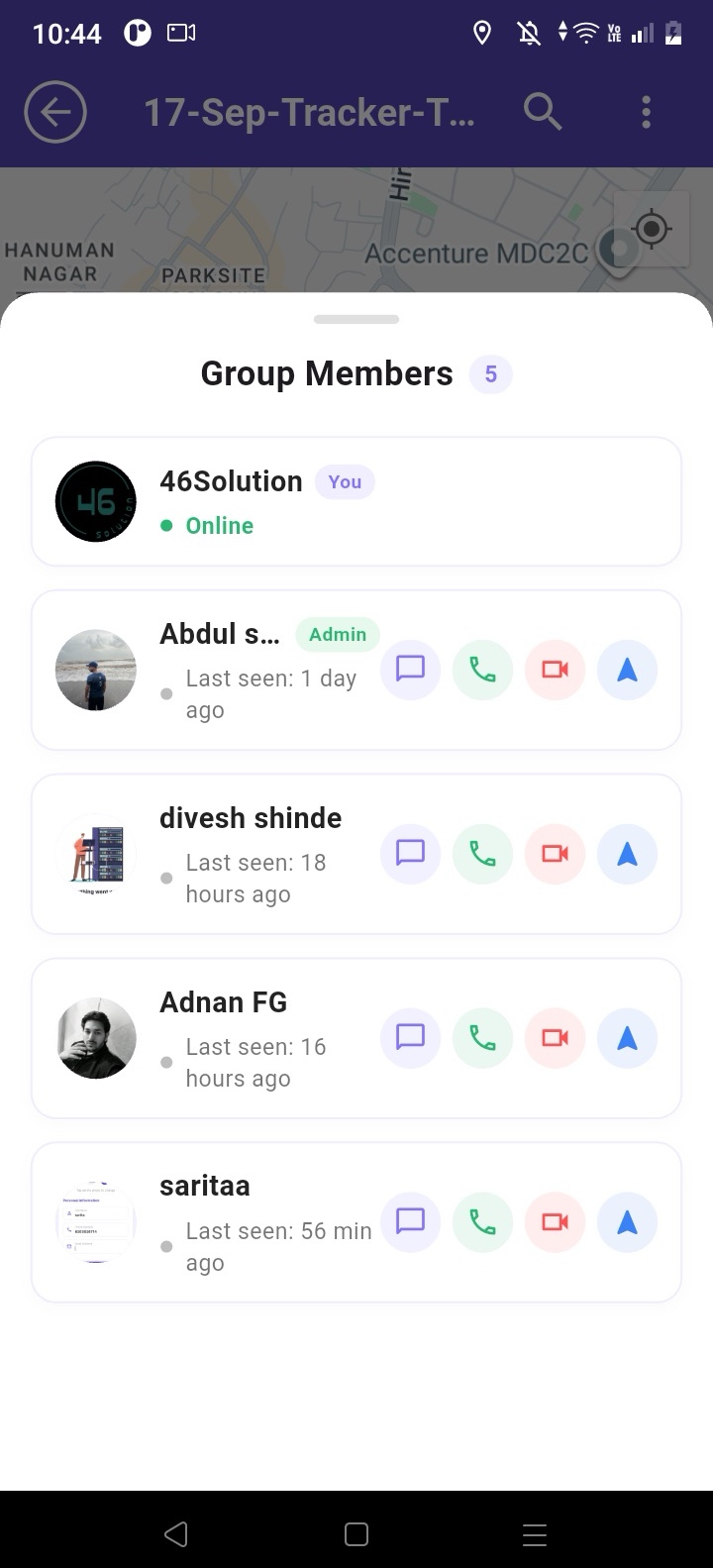Viewport: 713px width, 1568px height.
Task: Open the search icon in the app bar
Action: (543, 112)
